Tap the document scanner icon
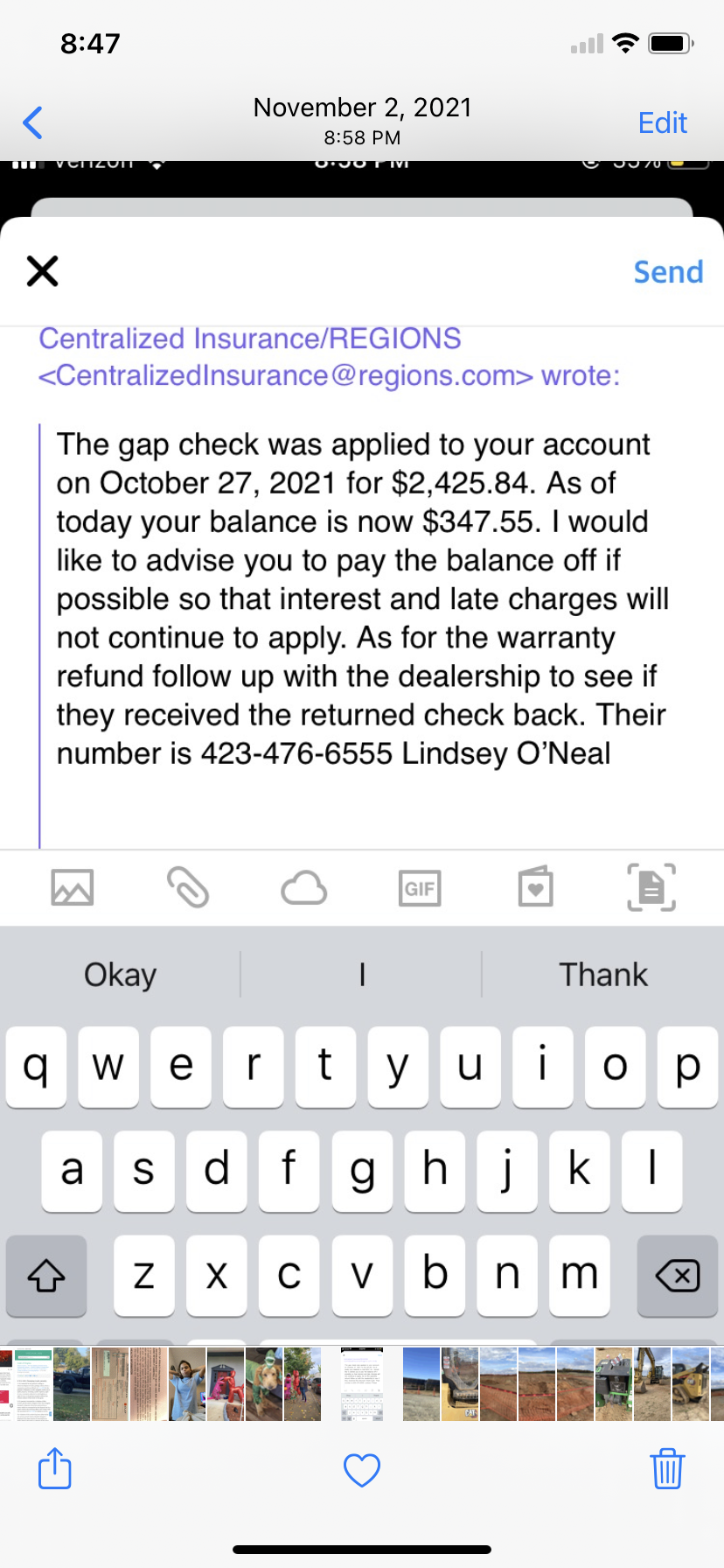This screenshot has height=1568, width=724. point(651,887)
